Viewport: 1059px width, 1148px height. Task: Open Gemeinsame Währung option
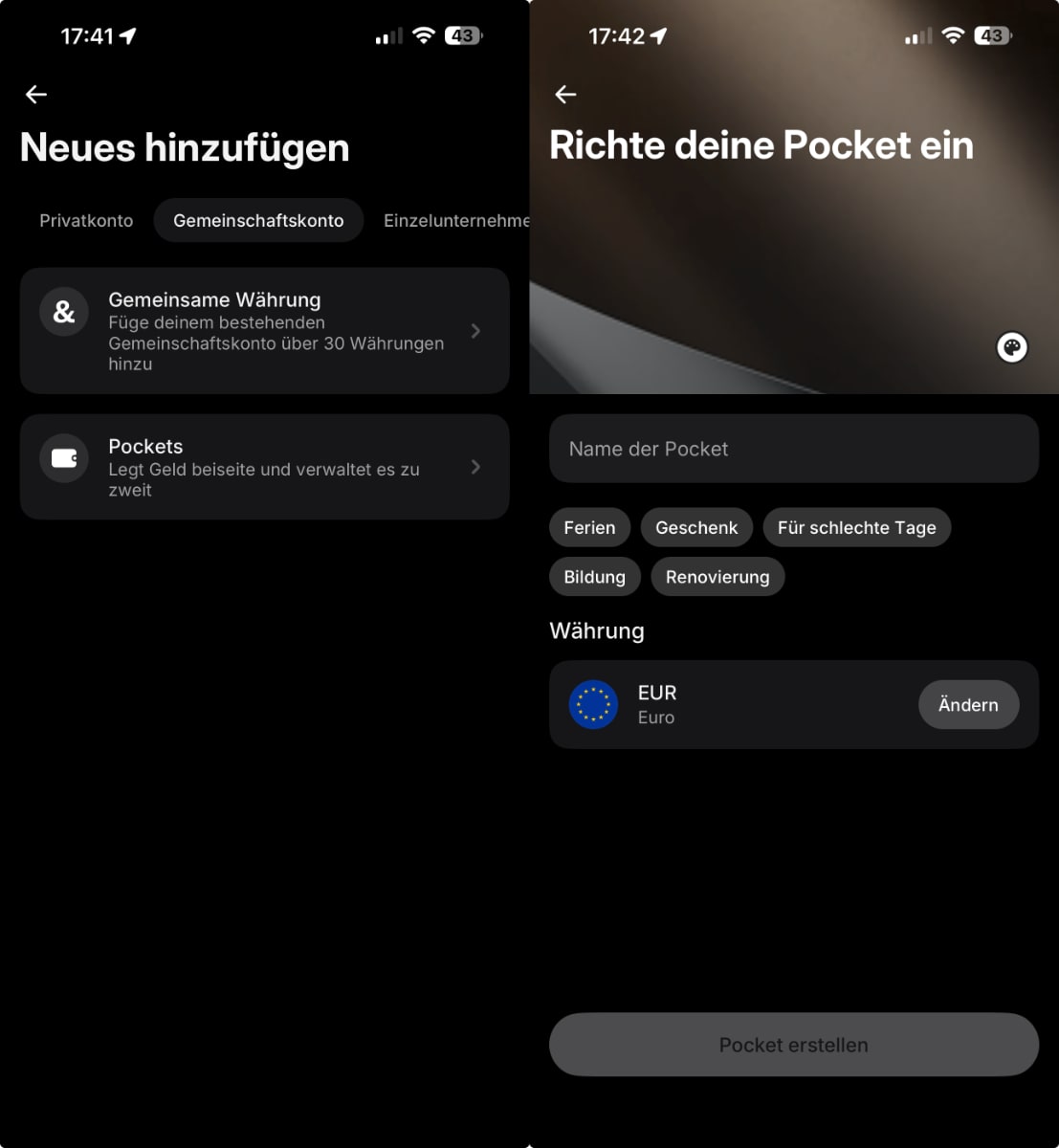(x=264, y=331)
